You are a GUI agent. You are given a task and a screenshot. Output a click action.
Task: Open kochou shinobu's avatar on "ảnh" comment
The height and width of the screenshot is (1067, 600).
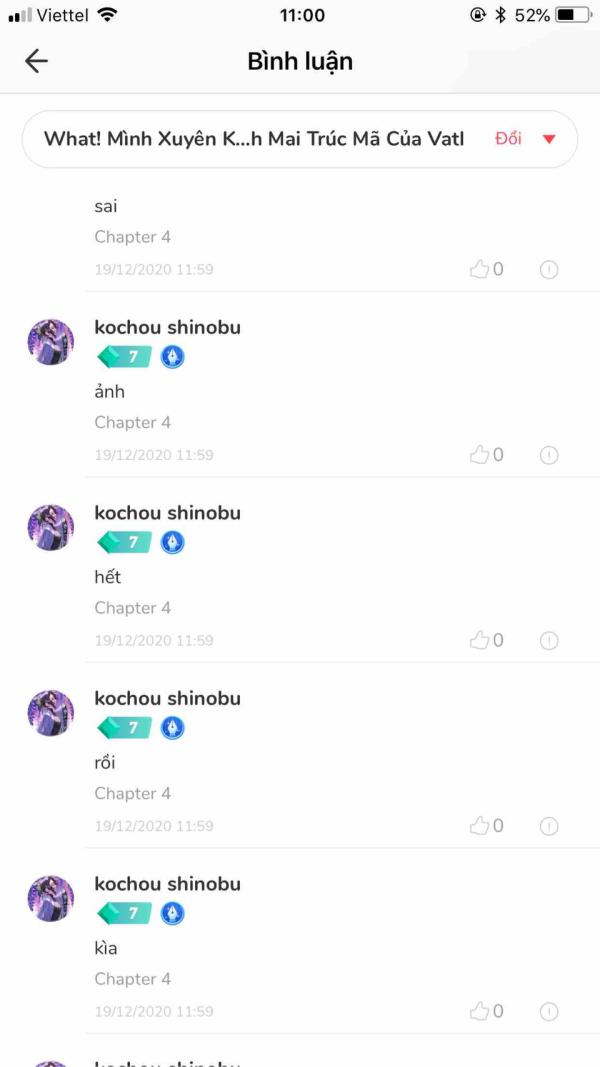click(x=51, y=342)
